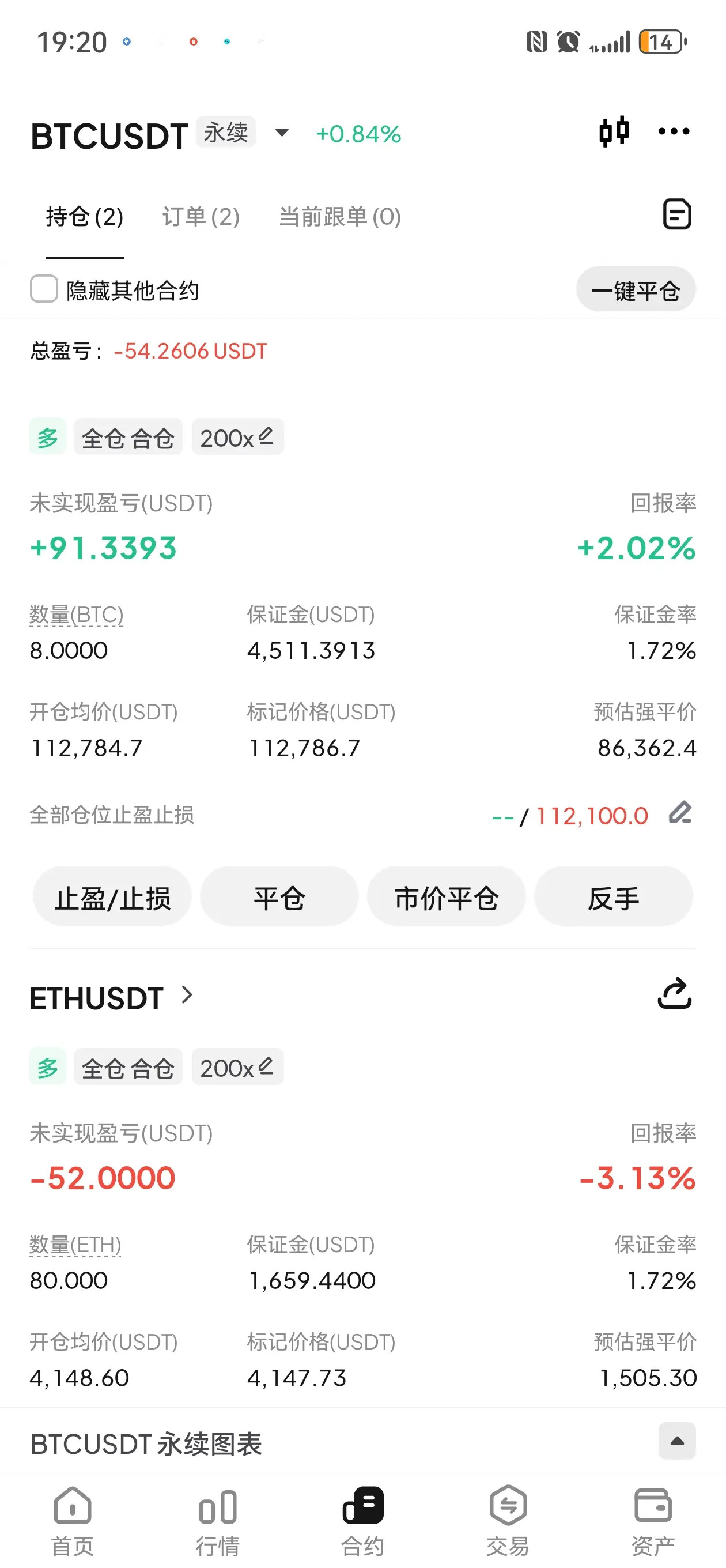The image size is (726, 1568).
Task: Expand the BTCUSDT contract dropdown
Action: (282, 133)
